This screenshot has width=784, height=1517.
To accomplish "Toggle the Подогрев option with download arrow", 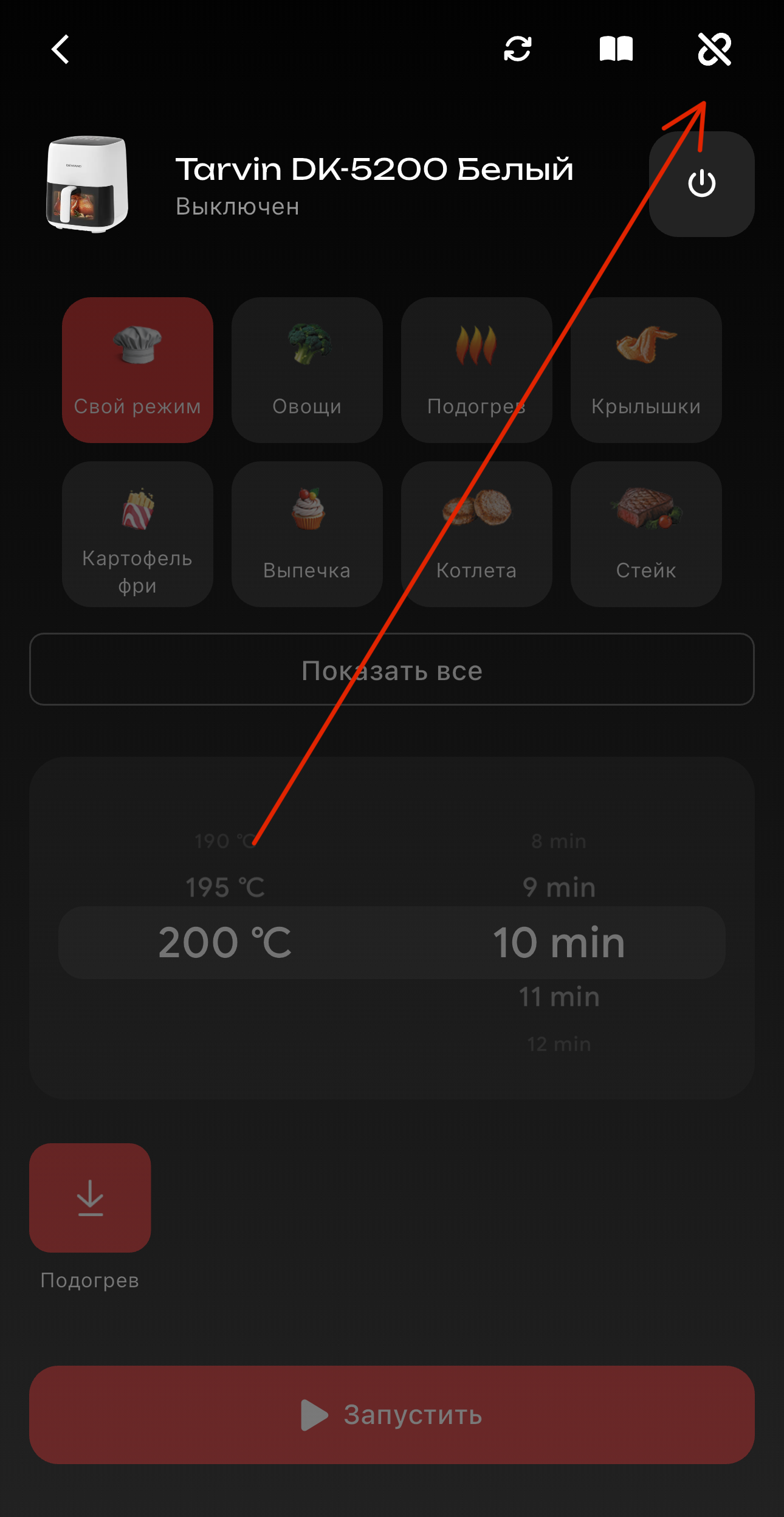I will pyautogui.click(x=90, y=1197).
